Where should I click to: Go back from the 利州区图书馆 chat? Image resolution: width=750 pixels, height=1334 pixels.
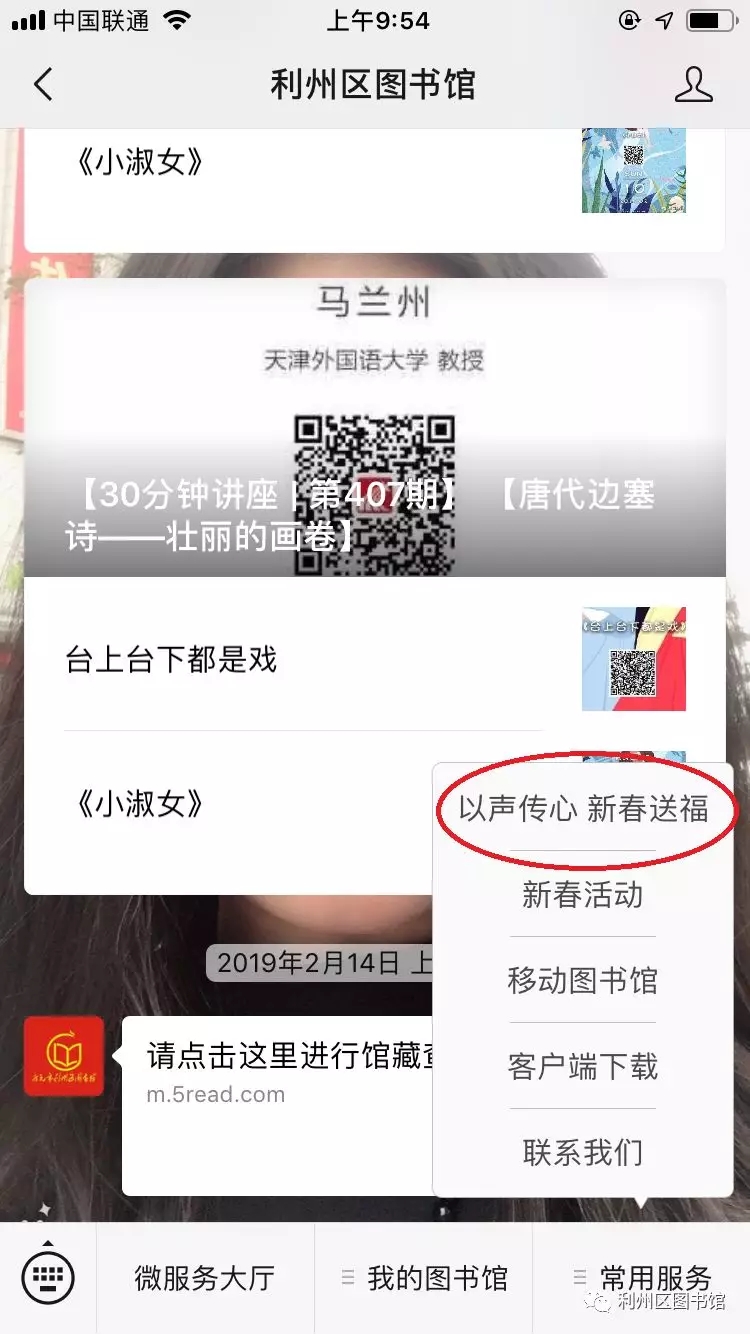click(x=43, y=85)
